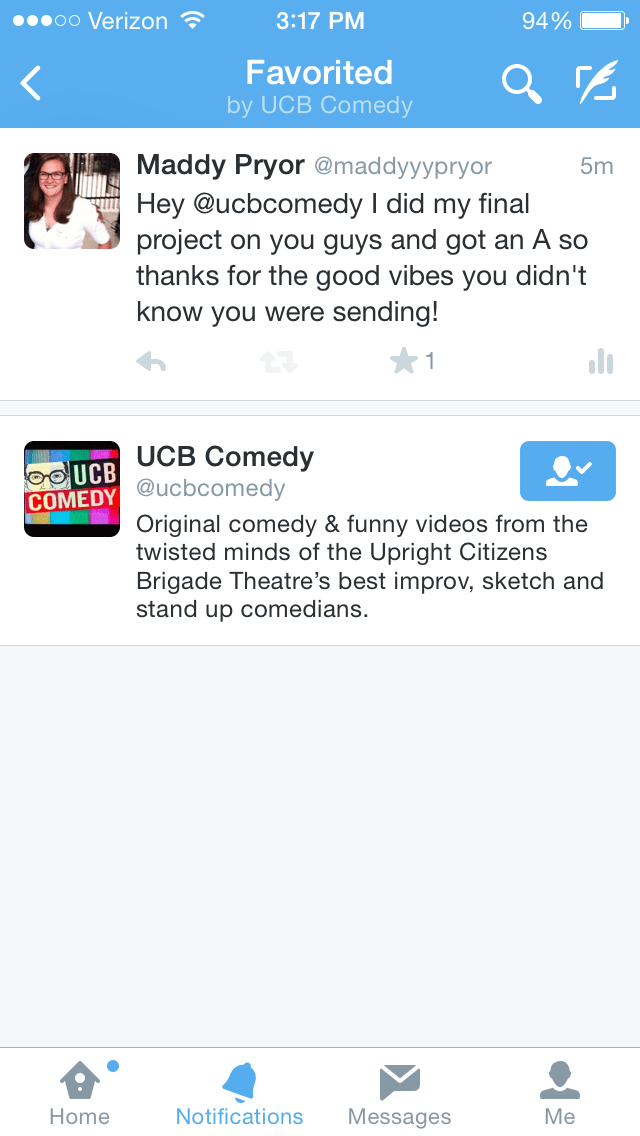Compose a new tweet
This screenshot has height=1136, width=640.
(596, 84)
